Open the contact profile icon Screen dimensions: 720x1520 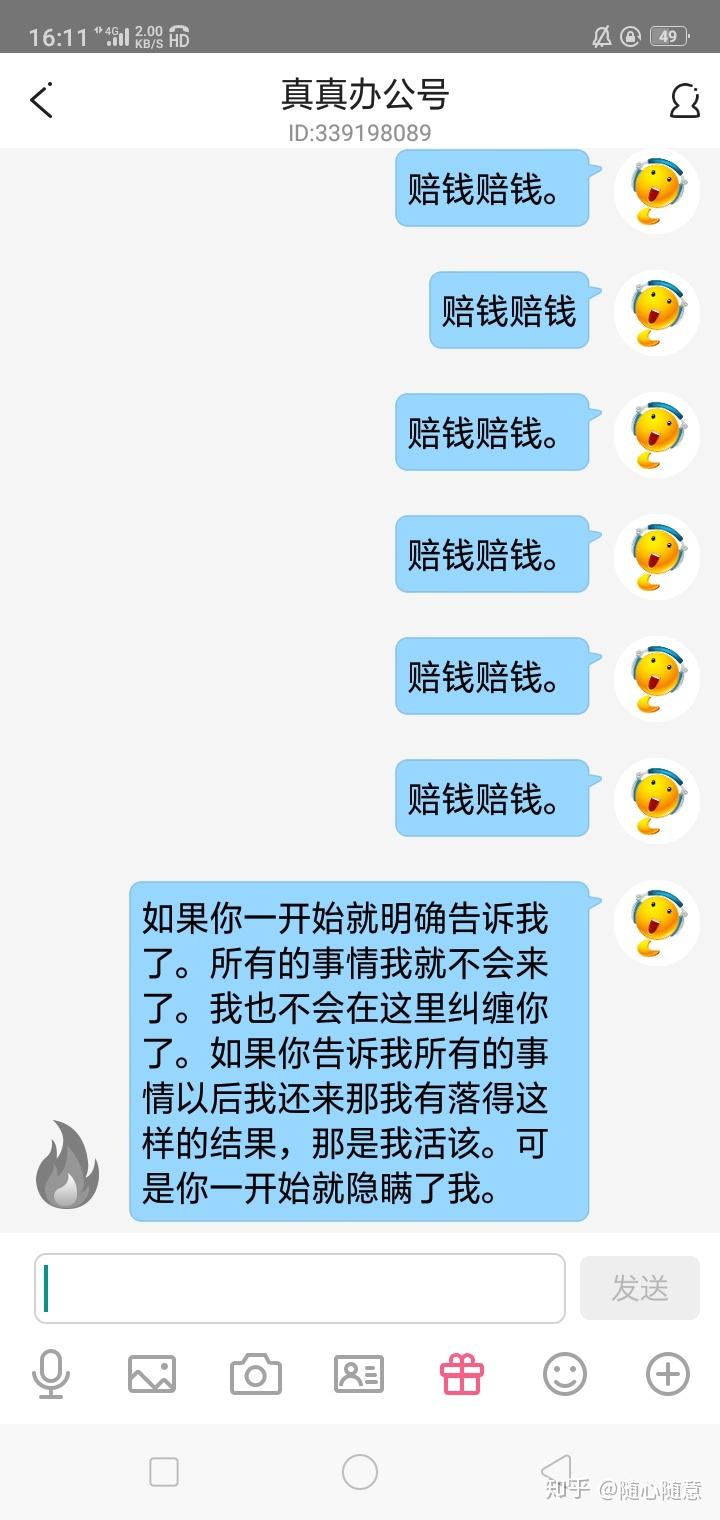(x=684, y=101)
